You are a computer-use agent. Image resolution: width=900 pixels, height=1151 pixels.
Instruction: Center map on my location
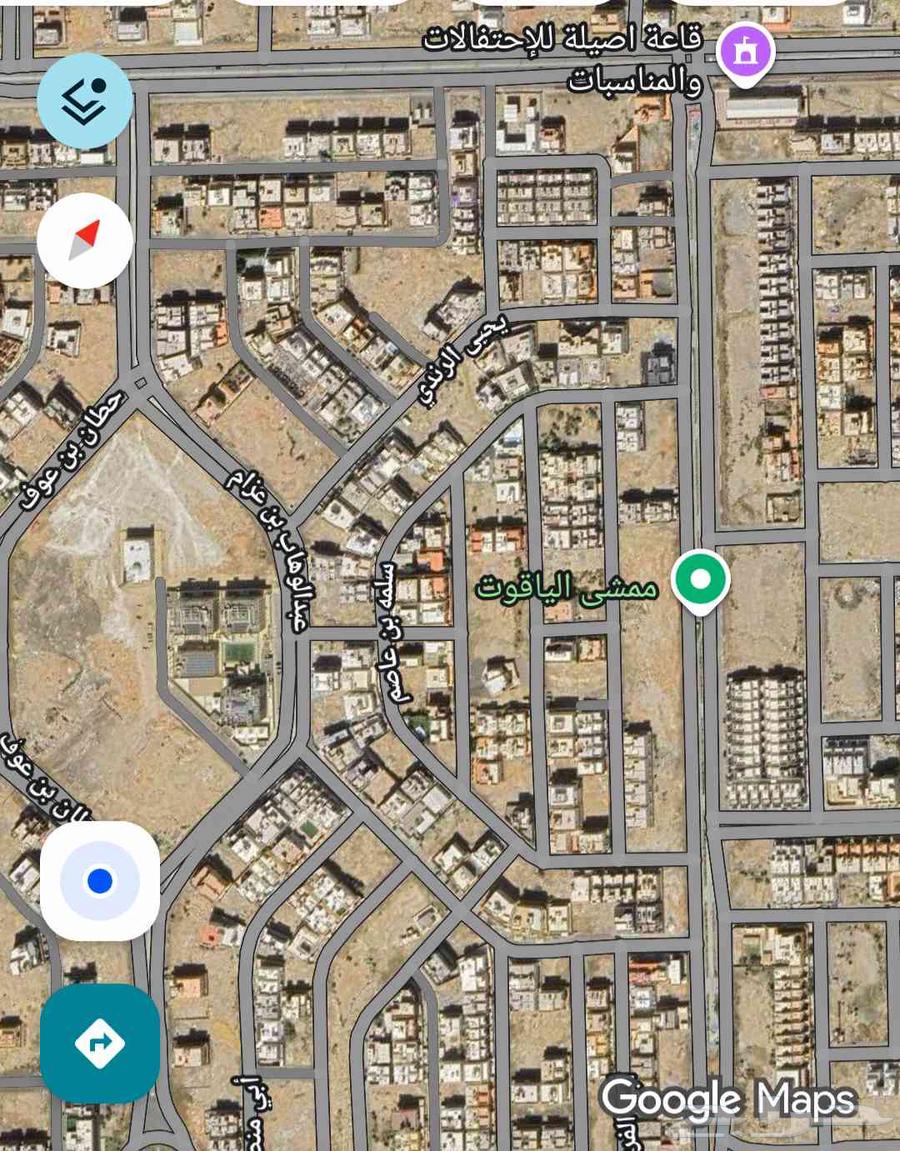coord(100,881)
